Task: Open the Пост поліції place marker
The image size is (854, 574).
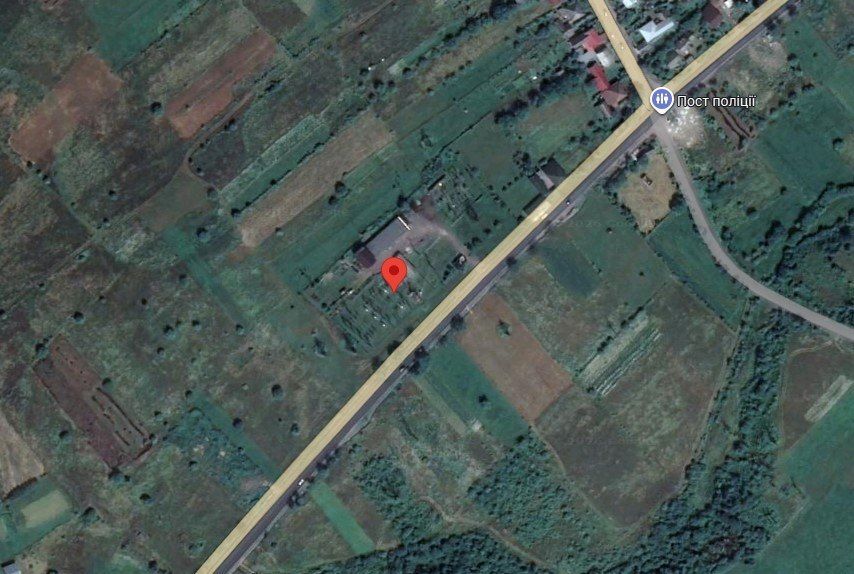Action: [x=662, y=100]
